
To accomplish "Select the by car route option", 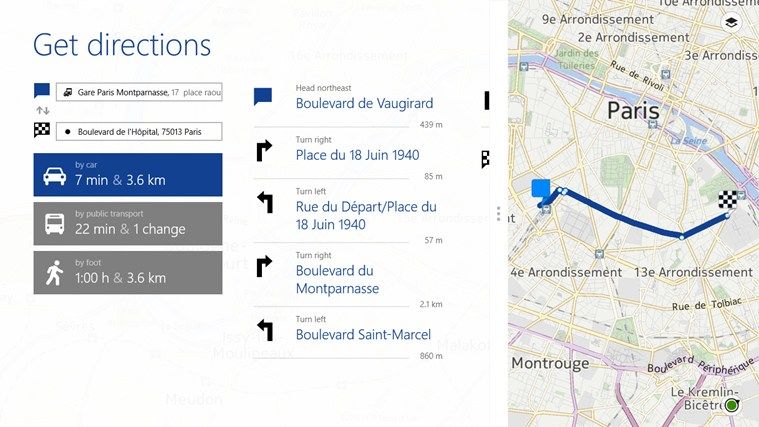I will (x=127, y=174).
